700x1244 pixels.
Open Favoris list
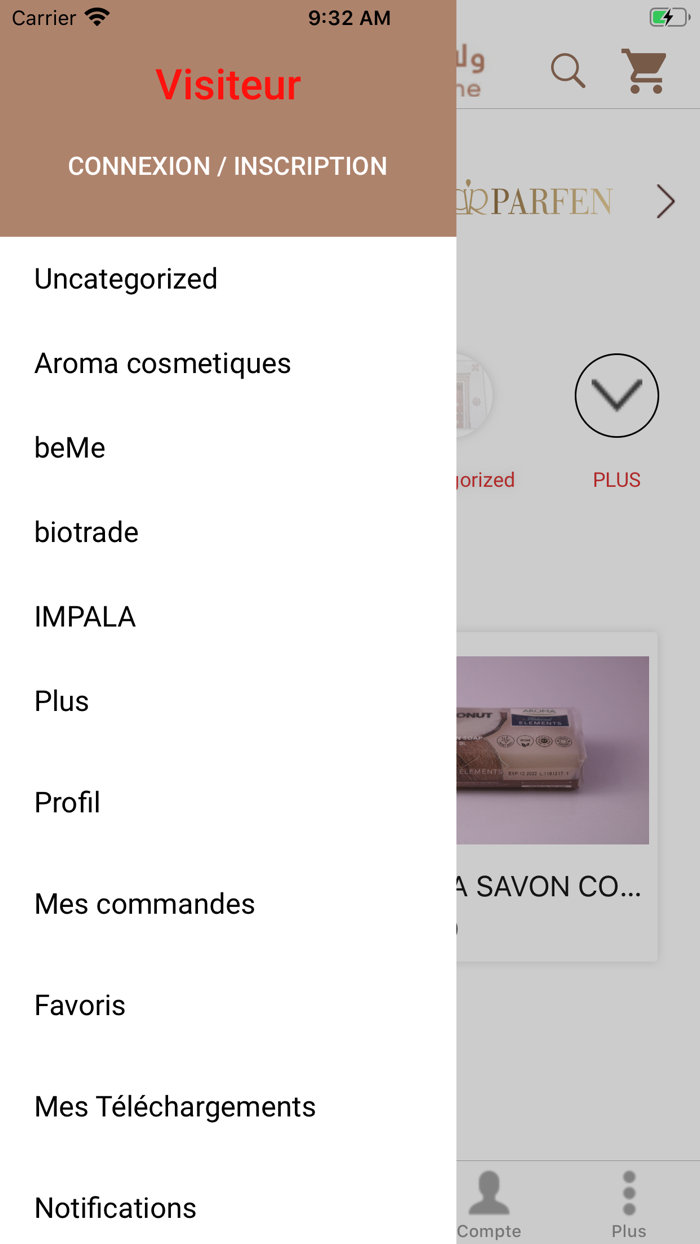click(80, 1005)
